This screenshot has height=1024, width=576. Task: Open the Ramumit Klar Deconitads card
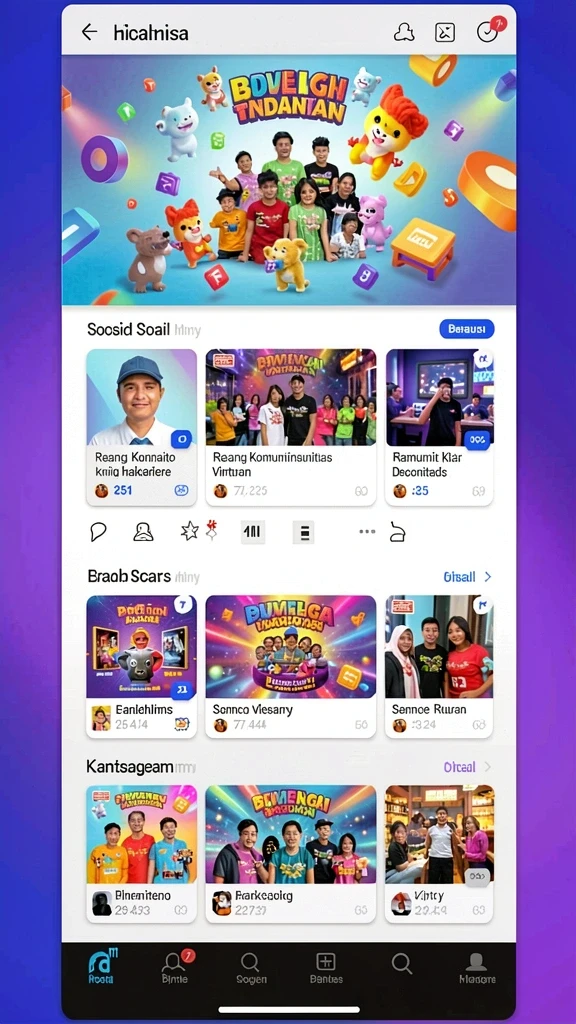coord(439,427)
